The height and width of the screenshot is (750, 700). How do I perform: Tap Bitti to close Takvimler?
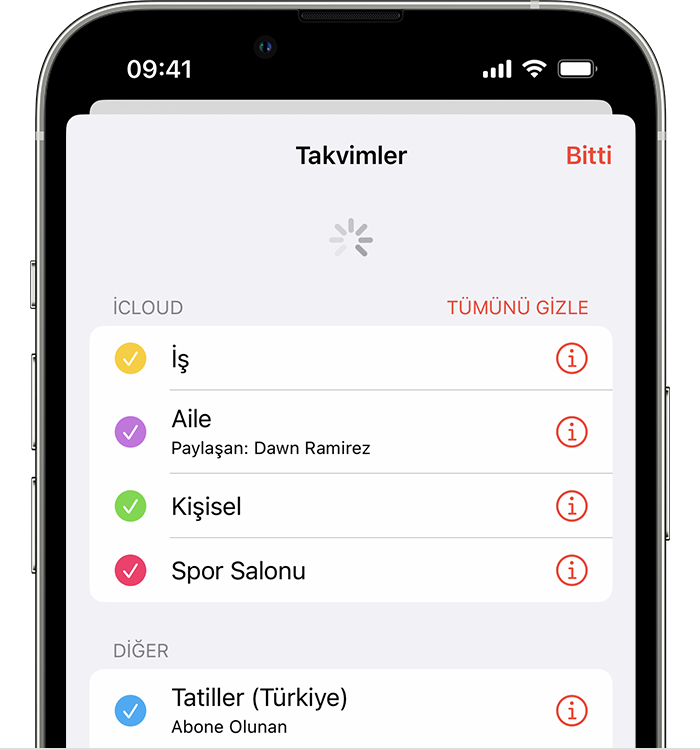(588, 155)
